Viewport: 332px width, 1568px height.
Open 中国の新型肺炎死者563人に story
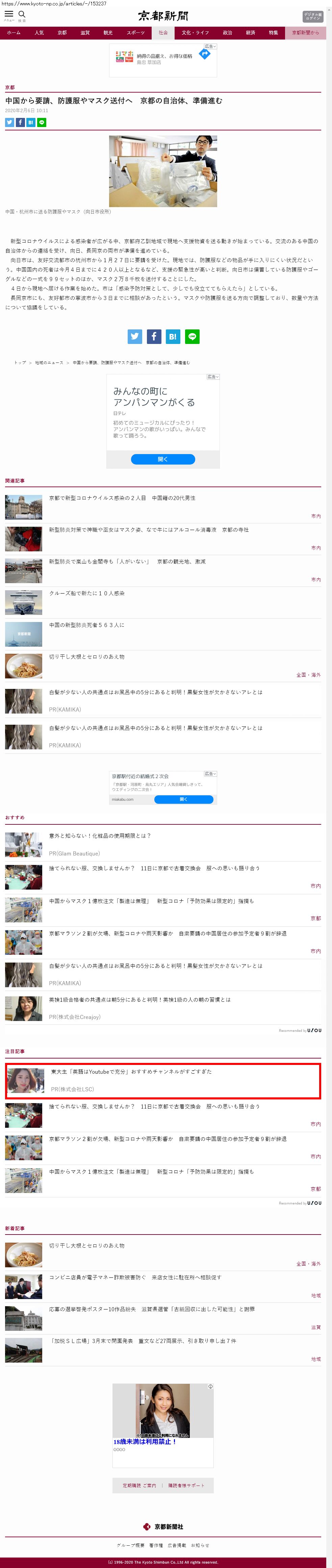(86, 624)
